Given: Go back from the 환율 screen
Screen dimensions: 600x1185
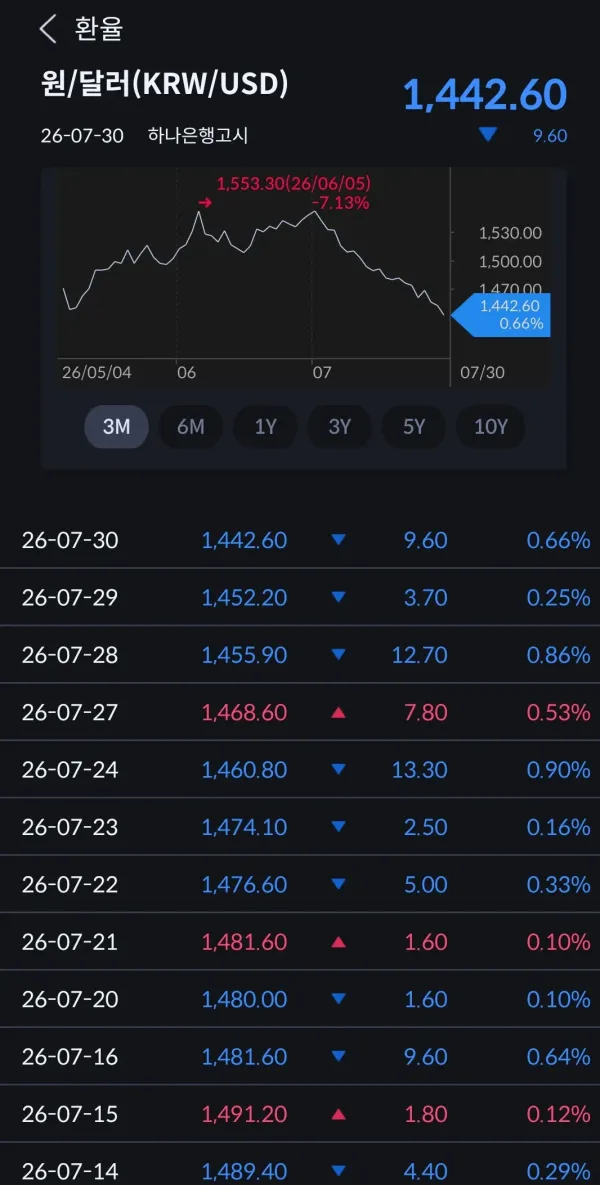Looking at the screenshot, I should [48, 29].
